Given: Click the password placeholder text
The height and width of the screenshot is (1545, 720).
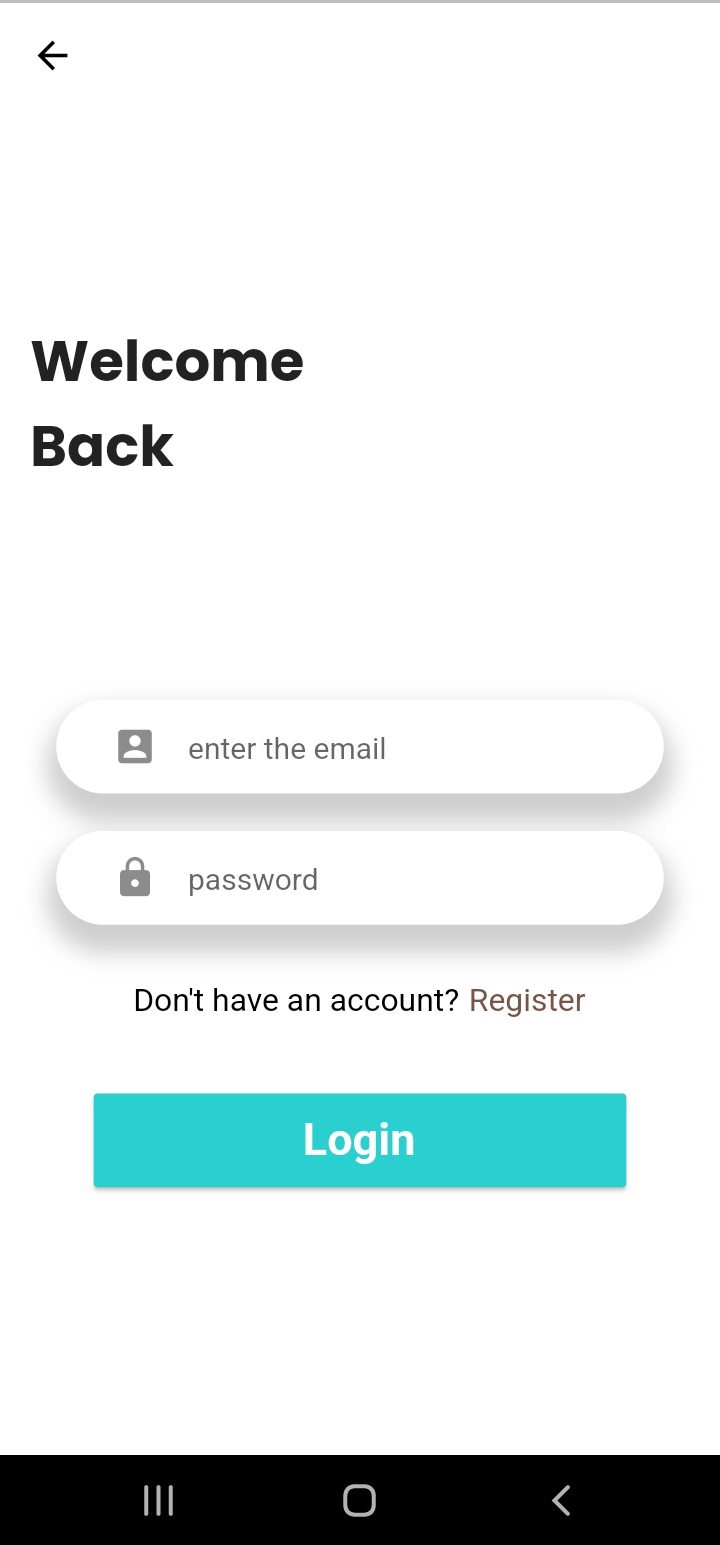Looking at the screenshot, I should point(252,879).
